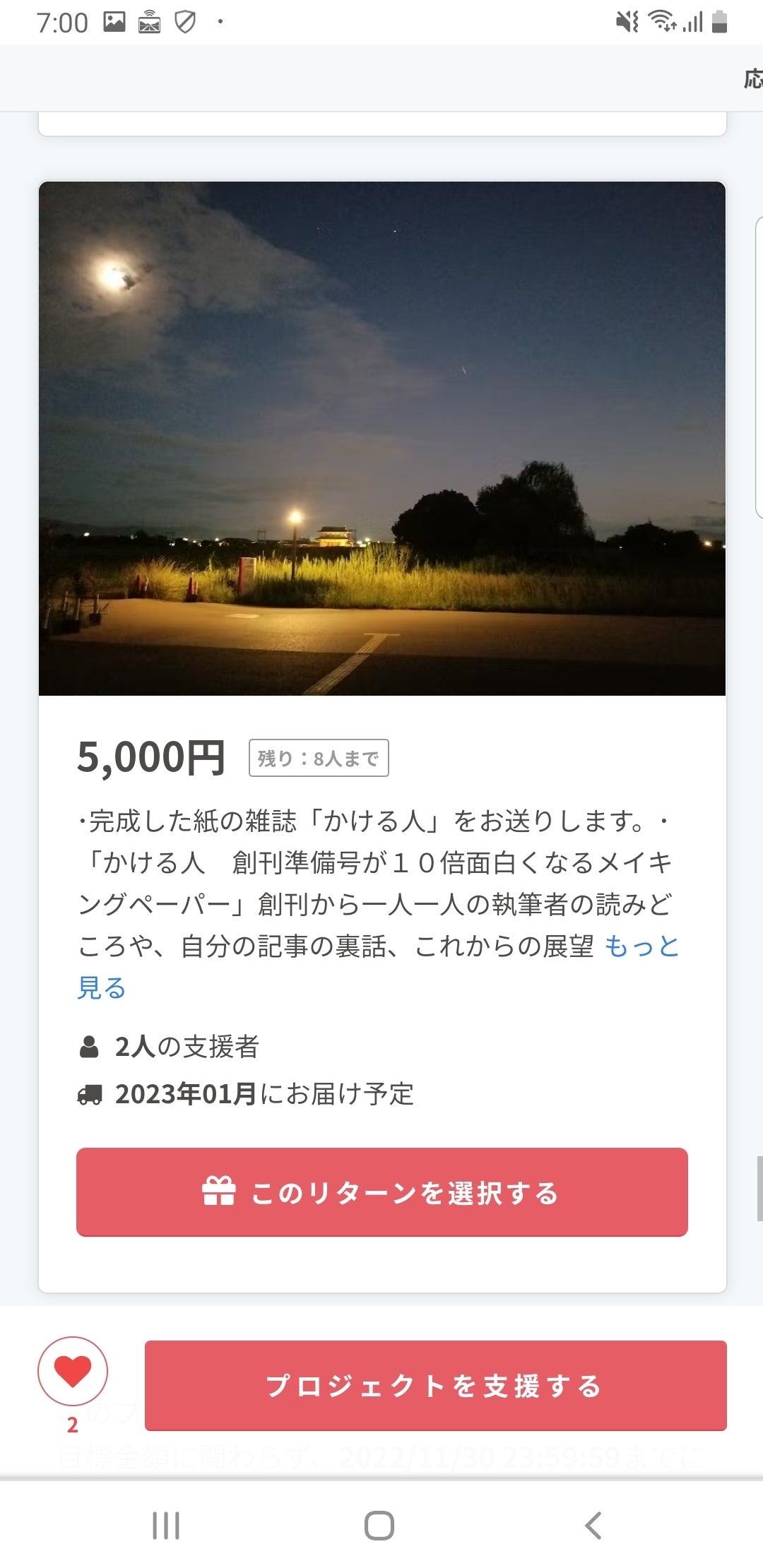Open the 5,000円 return night-sky image
Screen dimensions: 763x1568
381,438
